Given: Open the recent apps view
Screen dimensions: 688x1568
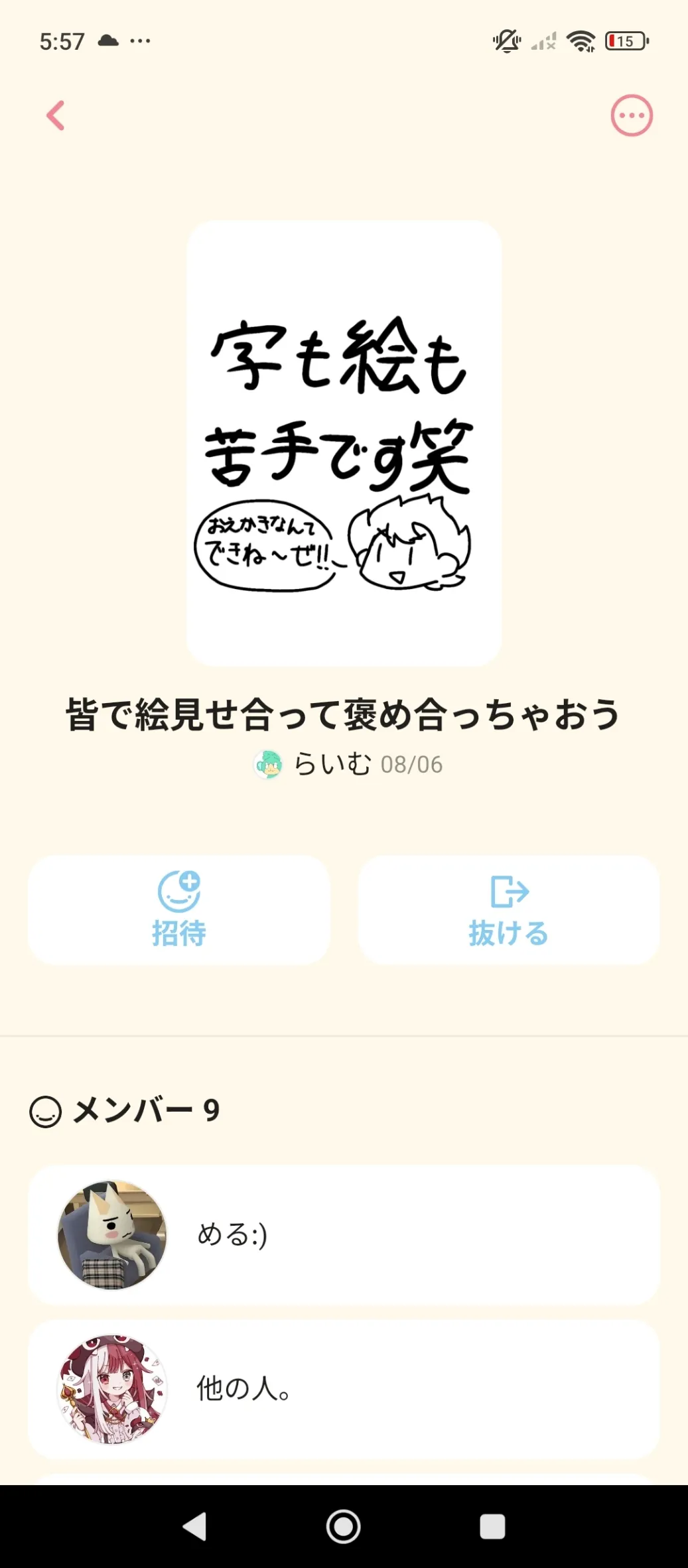Looking at the screenshot, I should [492, 1526].
